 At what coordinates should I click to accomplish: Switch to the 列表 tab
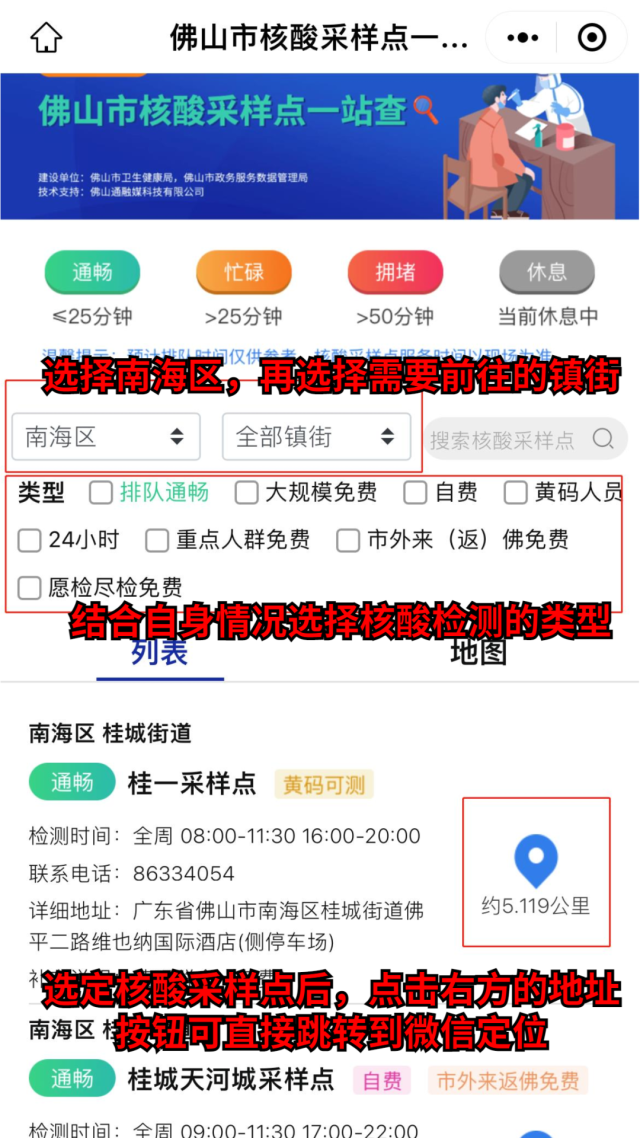click(160, 655)
